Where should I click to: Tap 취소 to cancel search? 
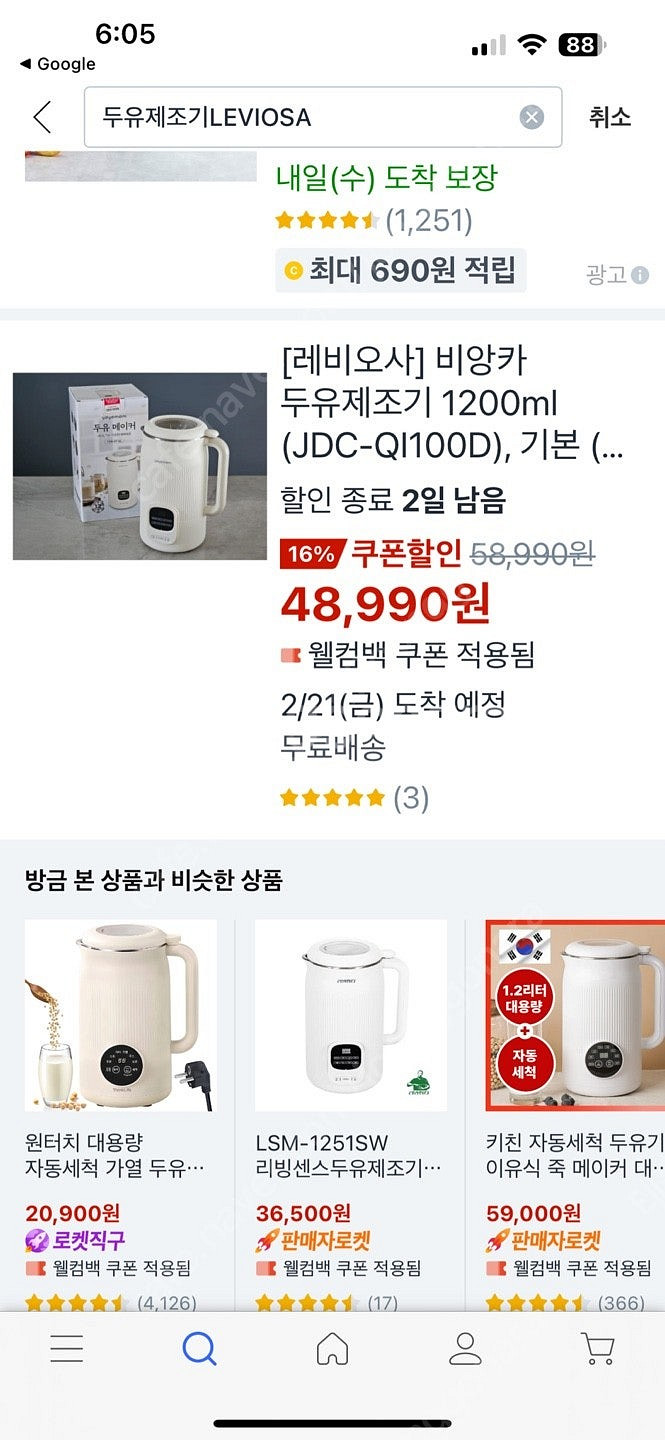(610, 117)
